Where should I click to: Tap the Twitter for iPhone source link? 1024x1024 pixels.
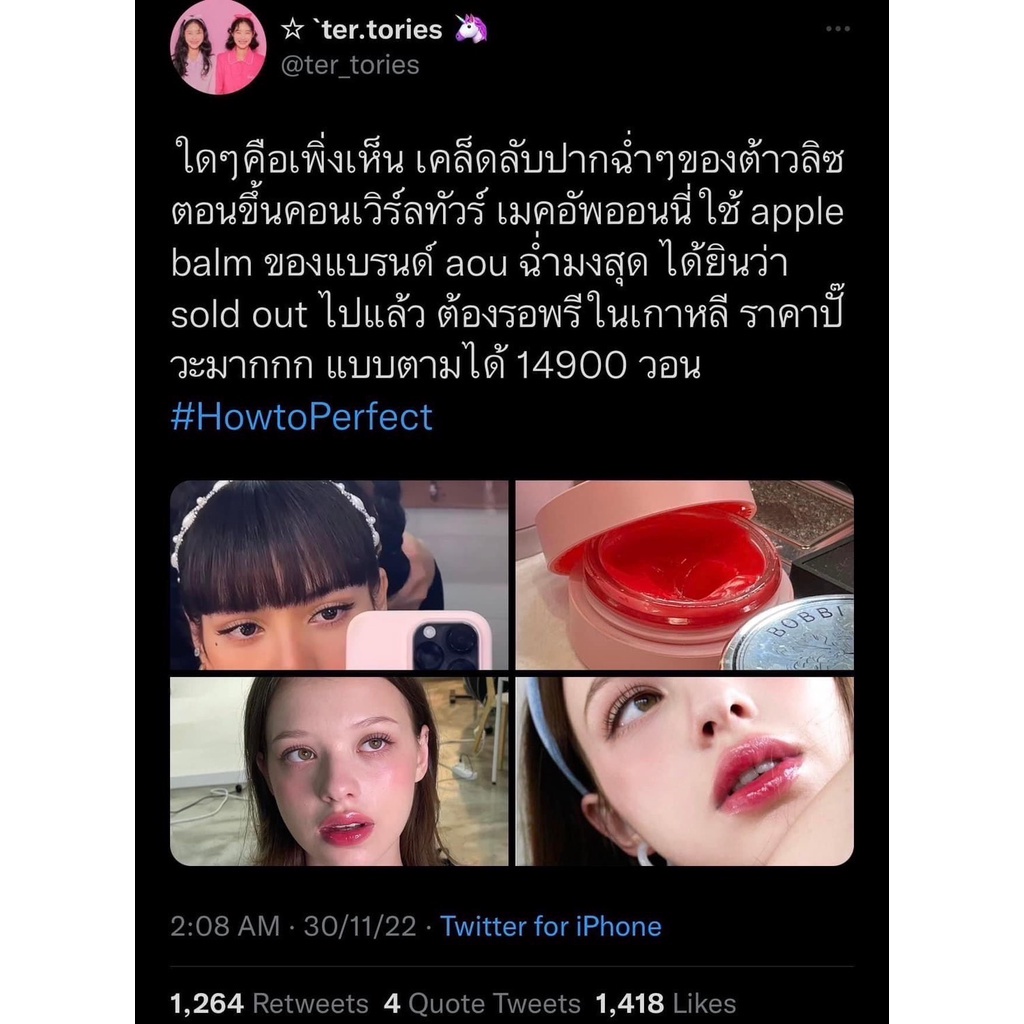(x=551, y=926)
